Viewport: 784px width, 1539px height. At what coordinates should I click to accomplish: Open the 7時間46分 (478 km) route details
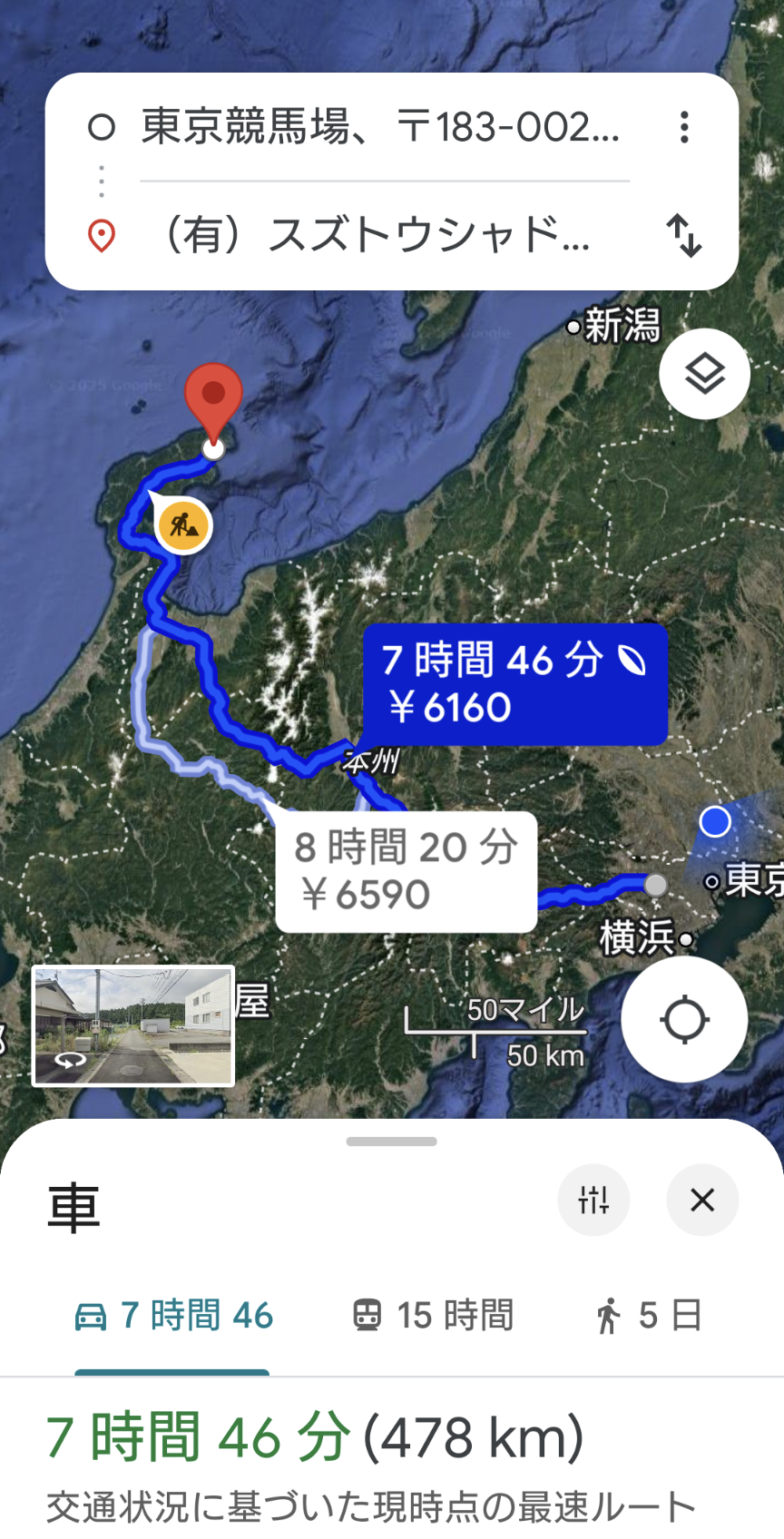pos(315,1438)
